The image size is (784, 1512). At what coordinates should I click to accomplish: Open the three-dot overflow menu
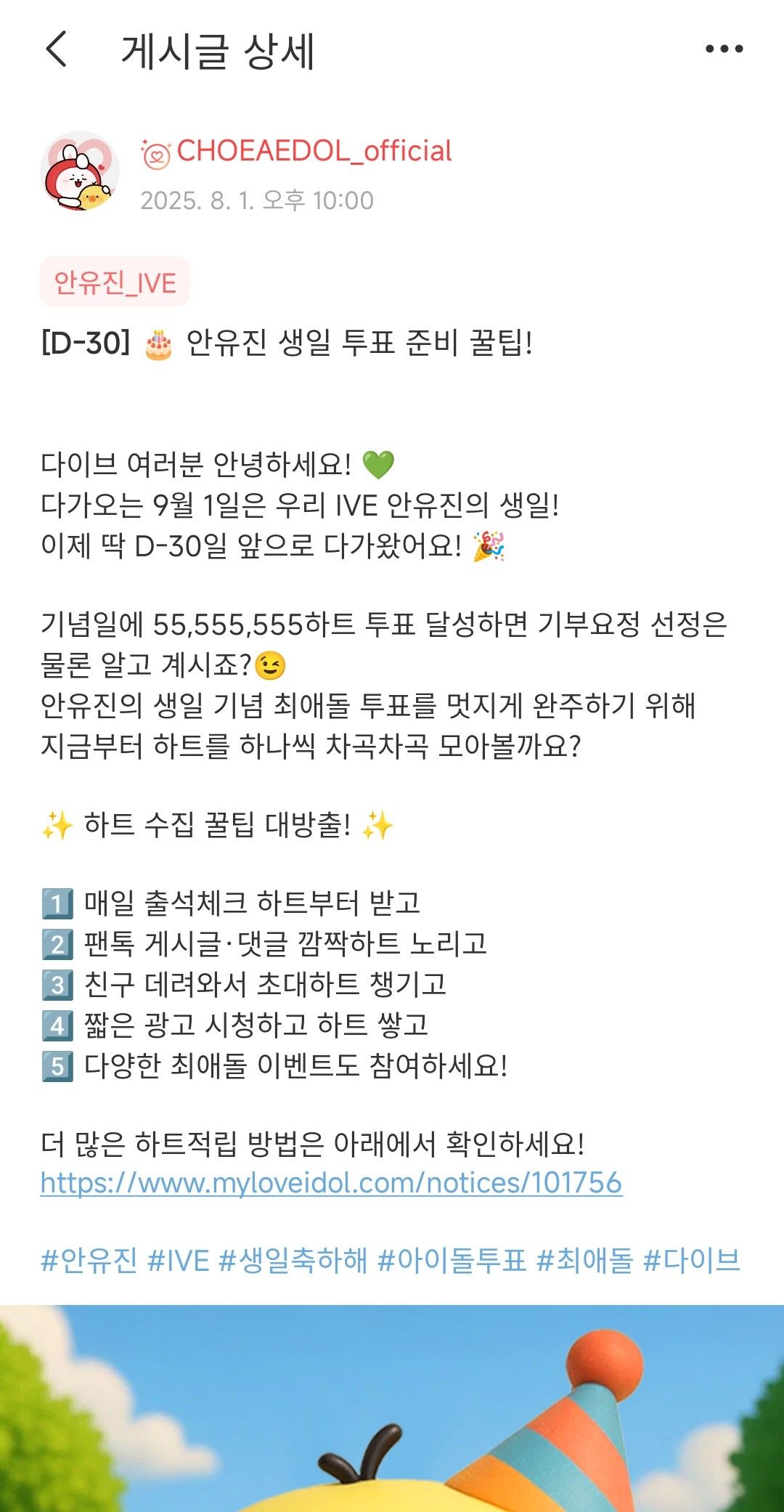coord(724,49)
